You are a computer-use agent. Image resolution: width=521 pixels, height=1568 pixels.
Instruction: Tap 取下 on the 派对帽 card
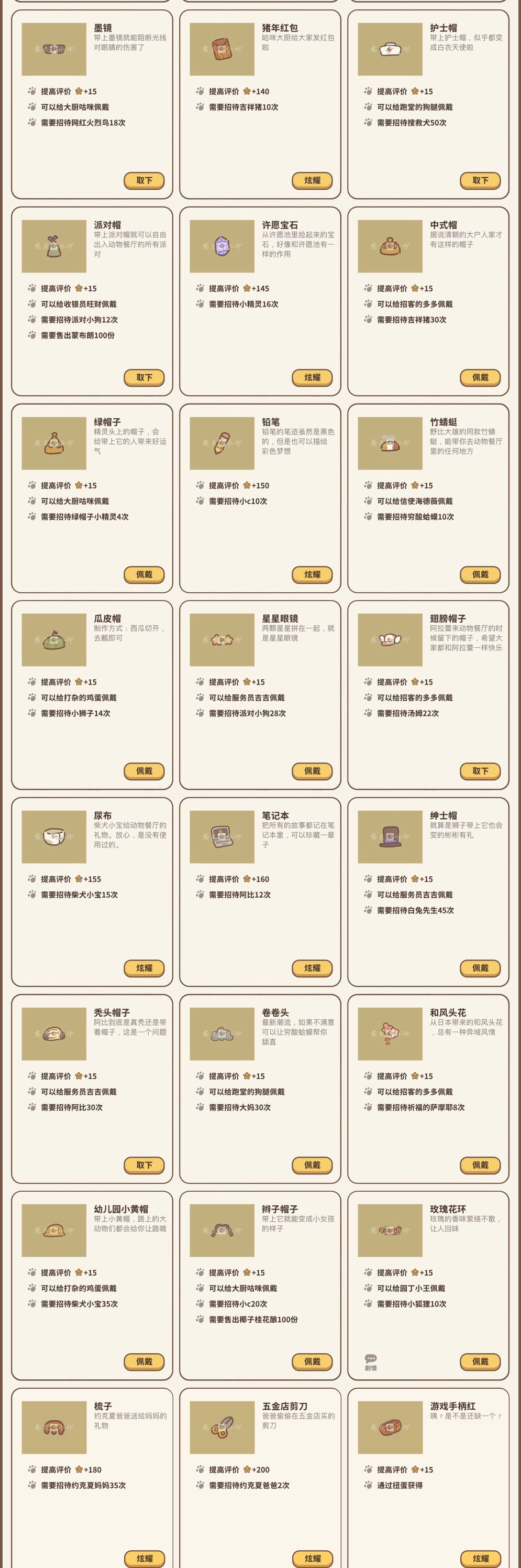[x=144, y=377]
